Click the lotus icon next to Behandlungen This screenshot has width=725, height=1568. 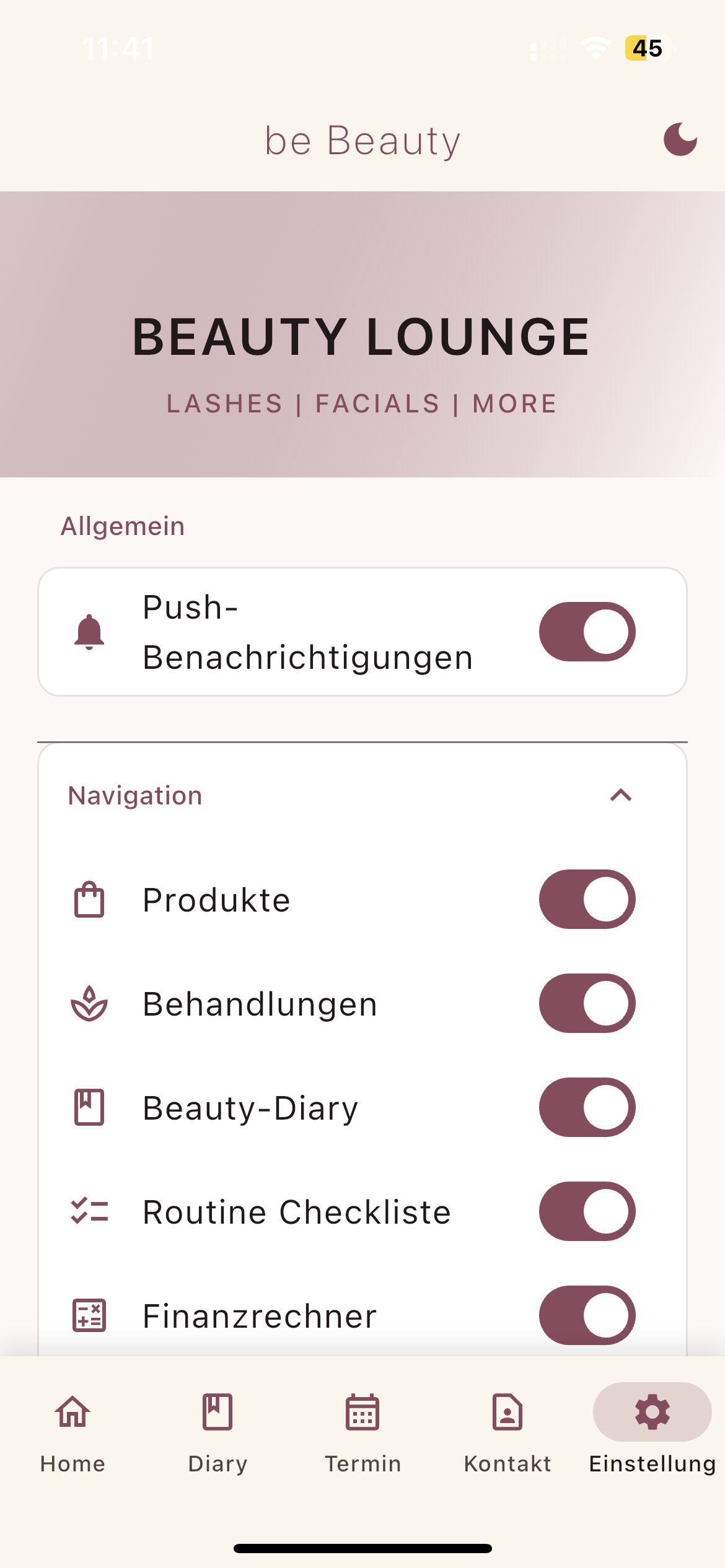tap(88, 1004)
